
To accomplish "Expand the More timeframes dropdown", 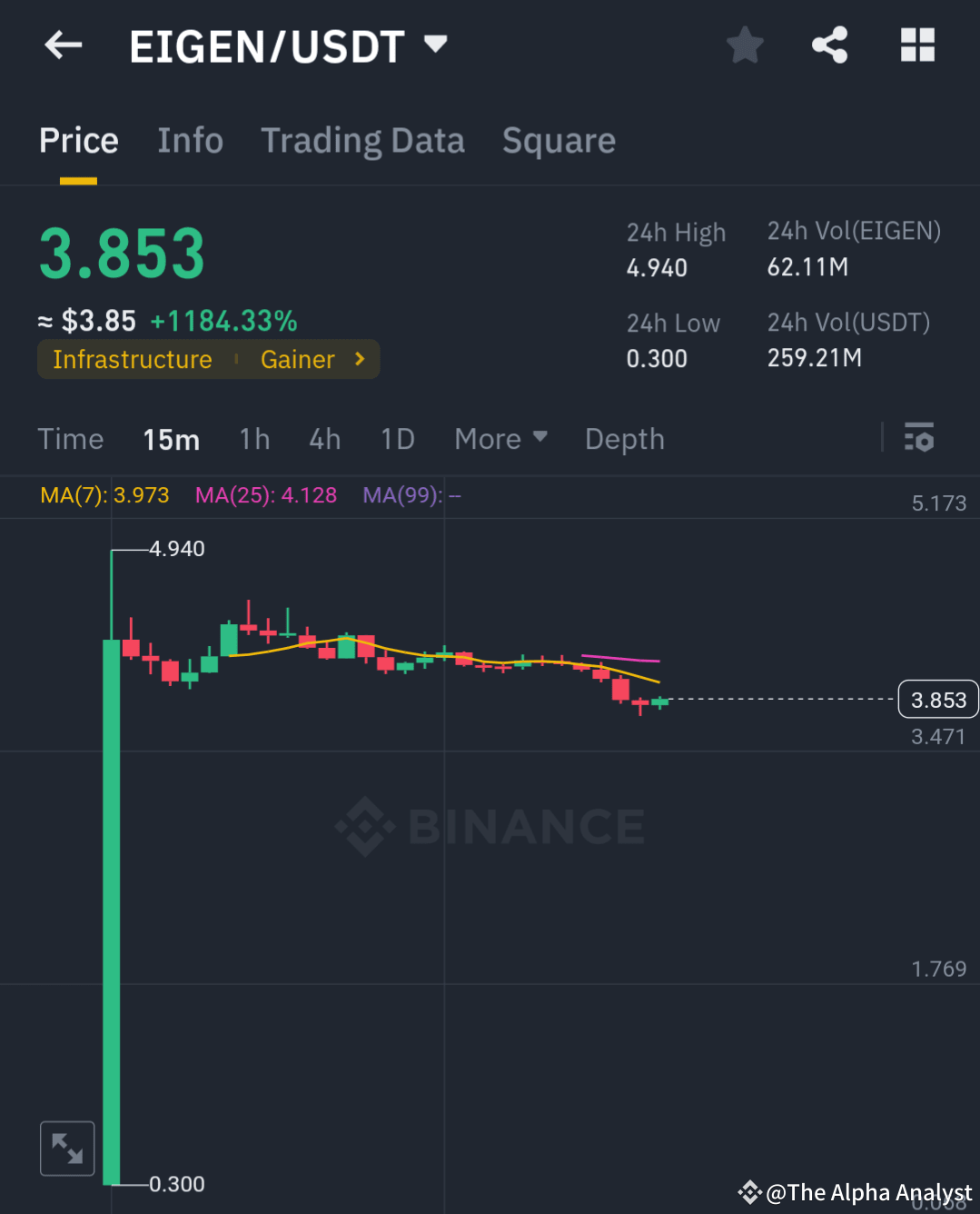I will point(500,439).
